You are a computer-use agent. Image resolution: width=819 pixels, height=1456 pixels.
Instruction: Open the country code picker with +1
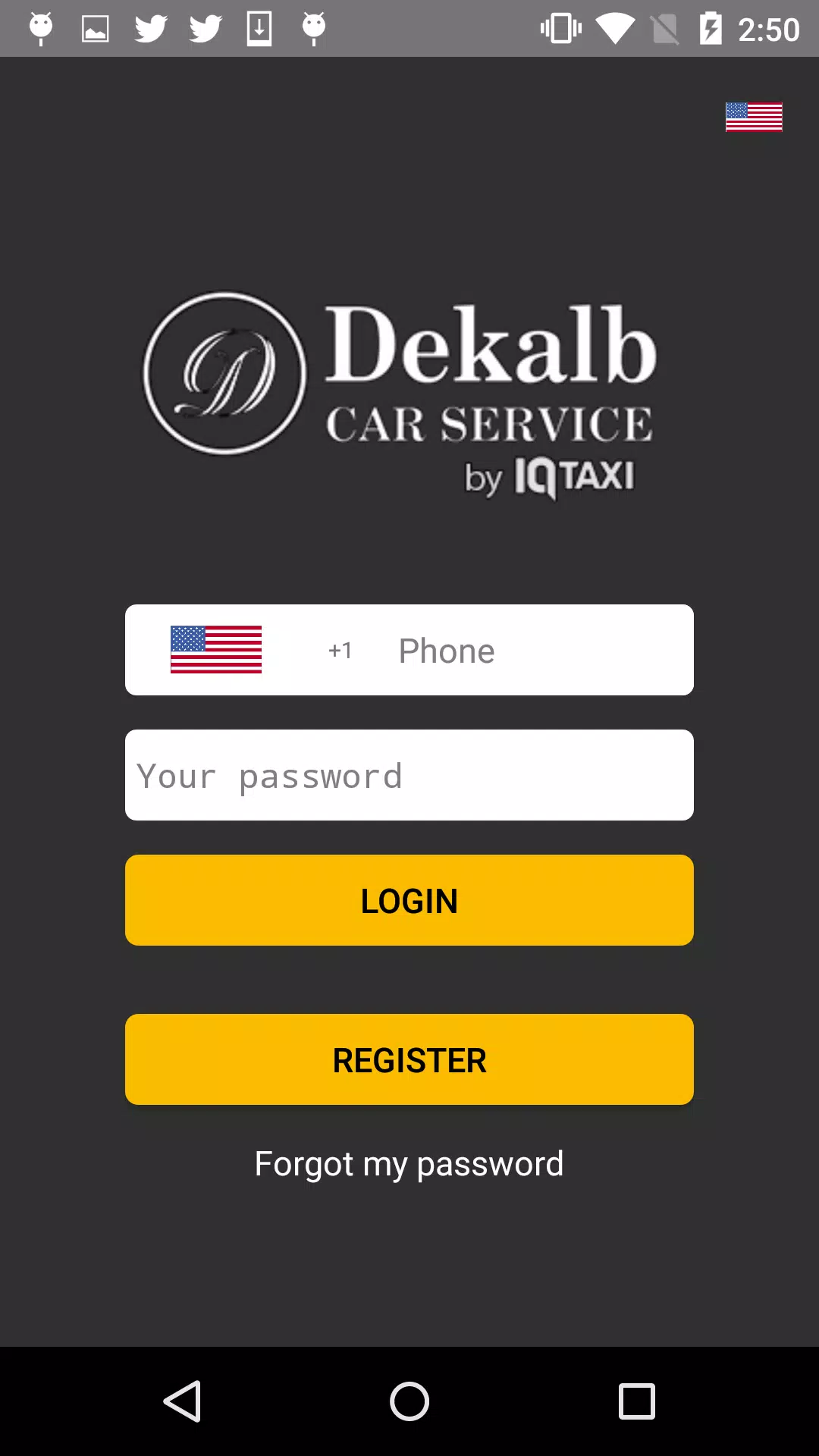pos(258,650)
